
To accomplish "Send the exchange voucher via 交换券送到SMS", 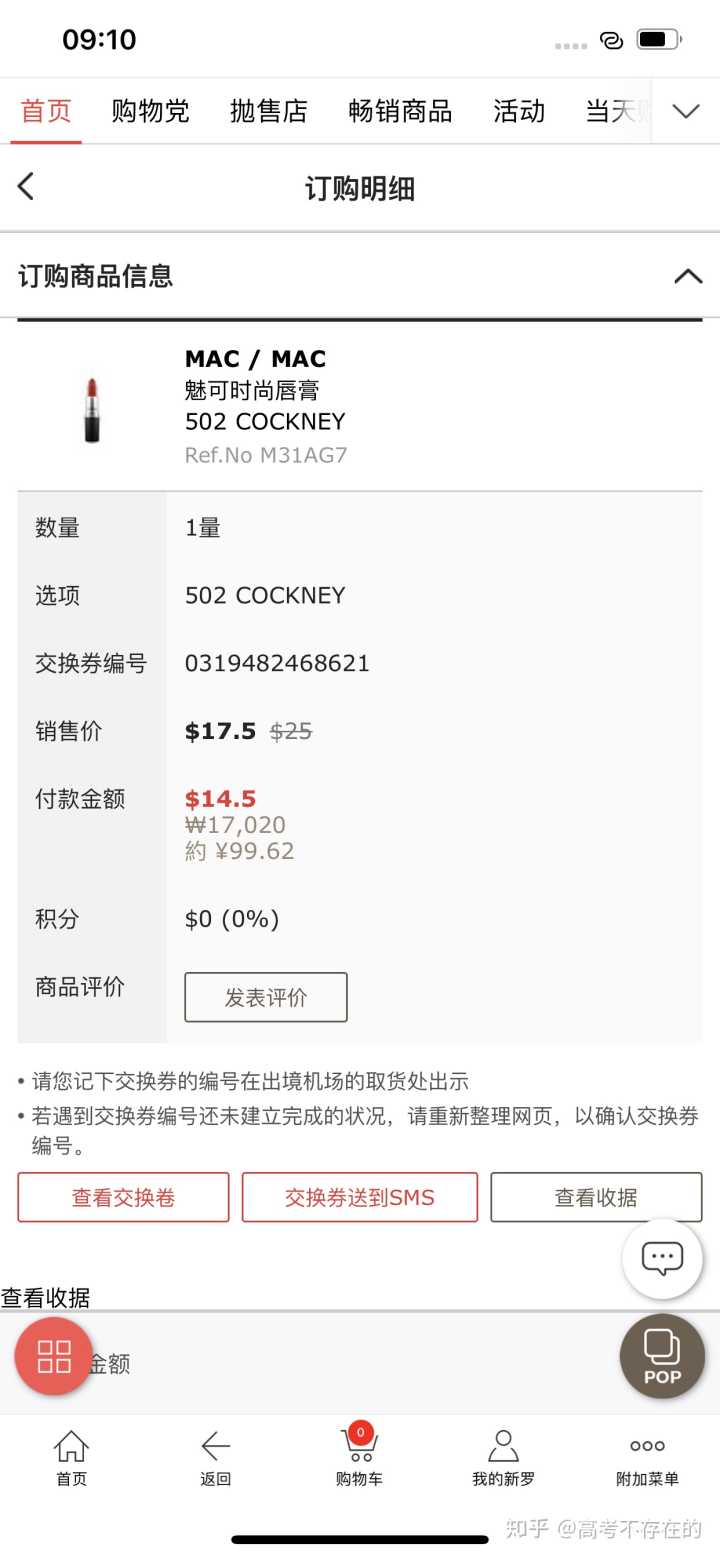I will [x=360, y=1197].
